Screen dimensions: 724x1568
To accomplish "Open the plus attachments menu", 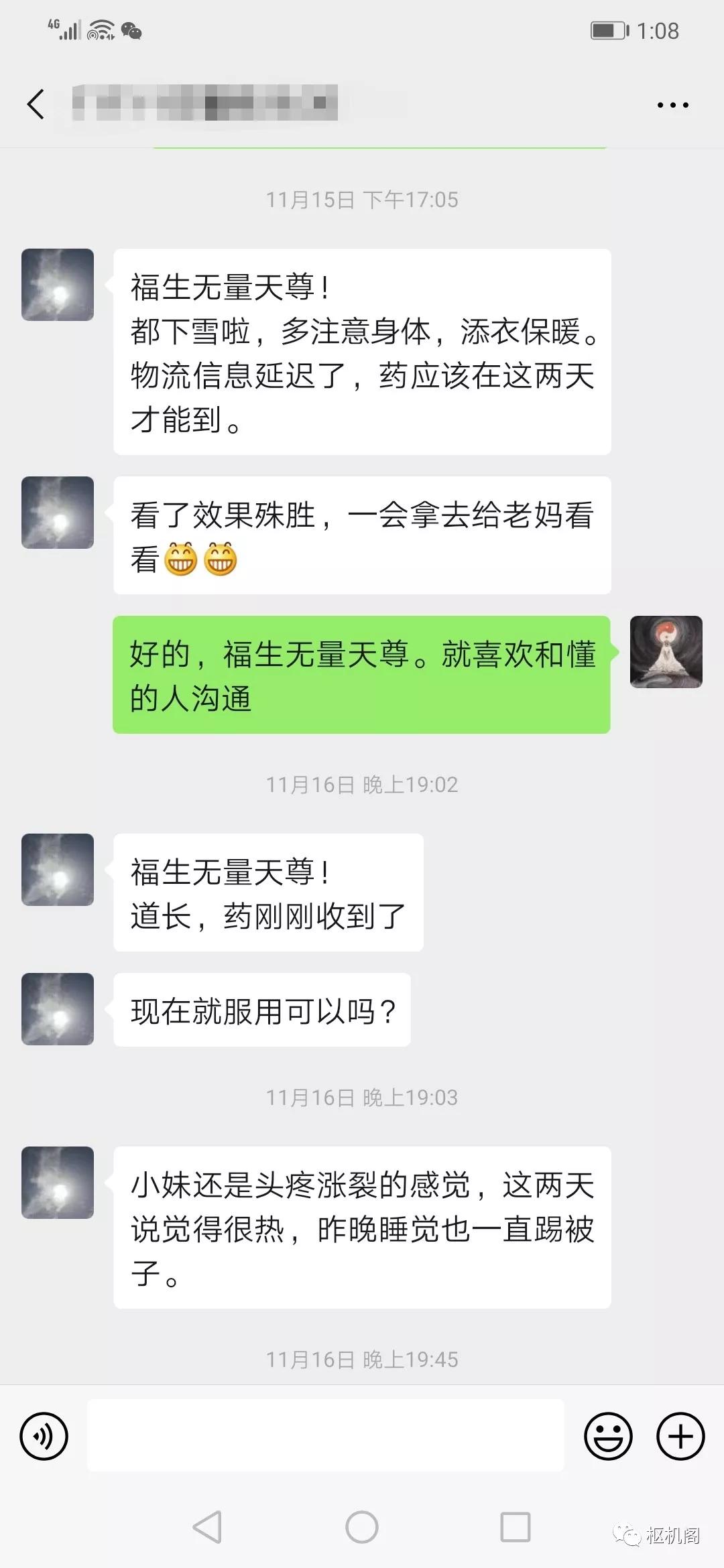I will tap(680, 1436).
